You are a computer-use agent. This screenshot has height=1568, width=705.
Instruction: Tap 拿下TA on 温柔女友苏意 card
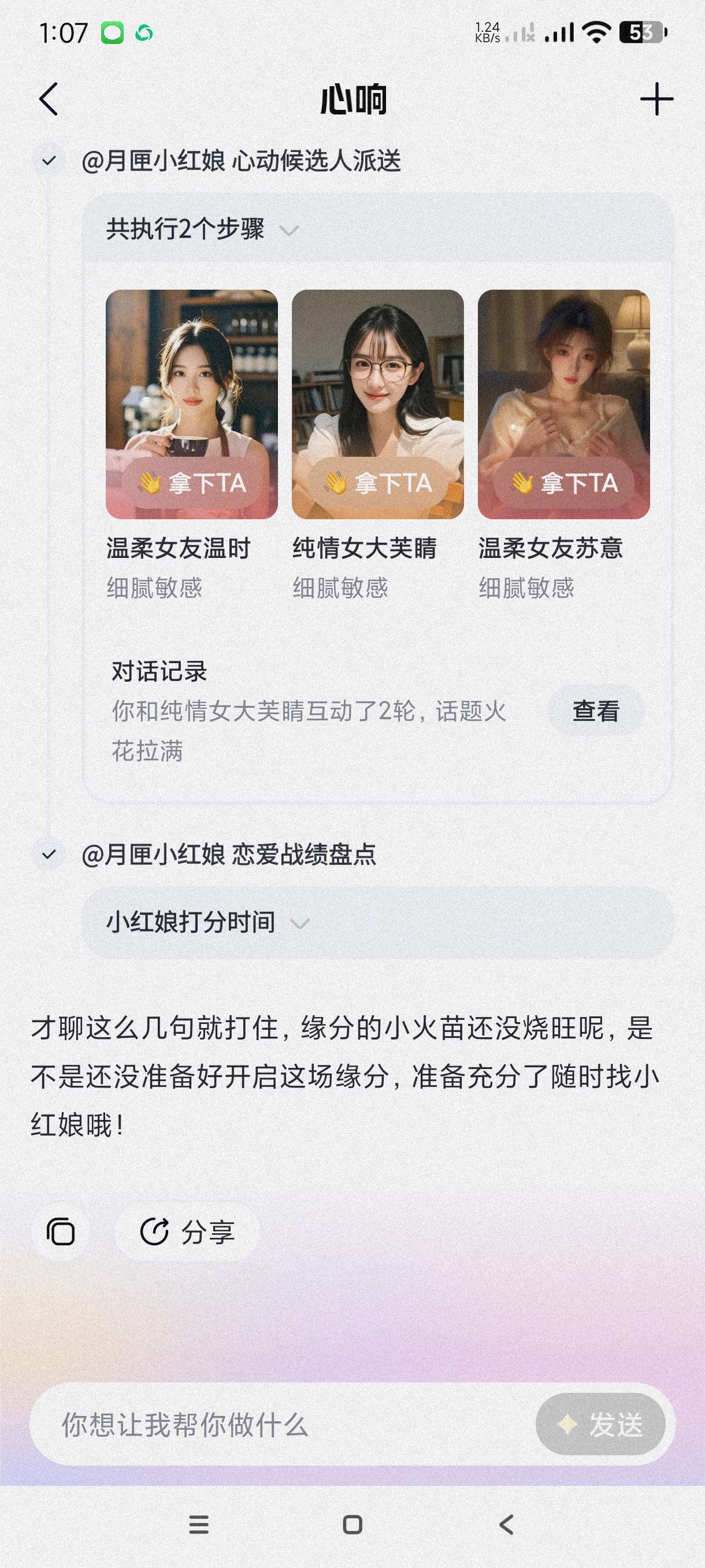tap(564, 483)
